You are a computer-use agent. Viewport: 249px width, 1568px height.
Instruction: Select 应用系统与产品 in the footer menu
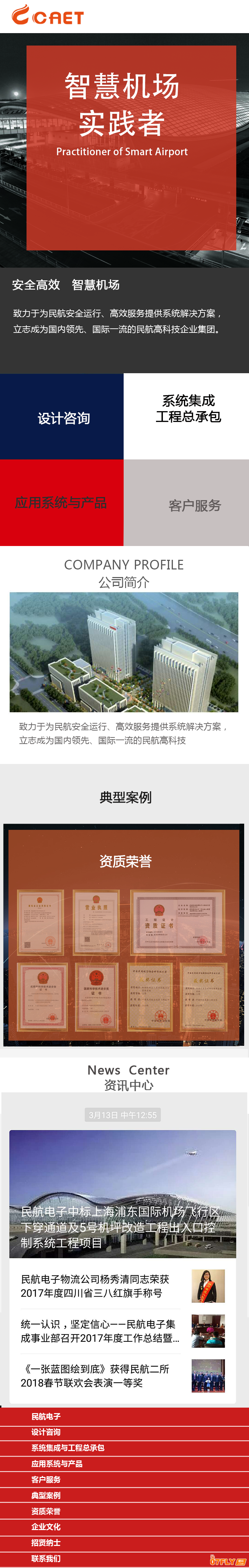(x=57, y=1464)
